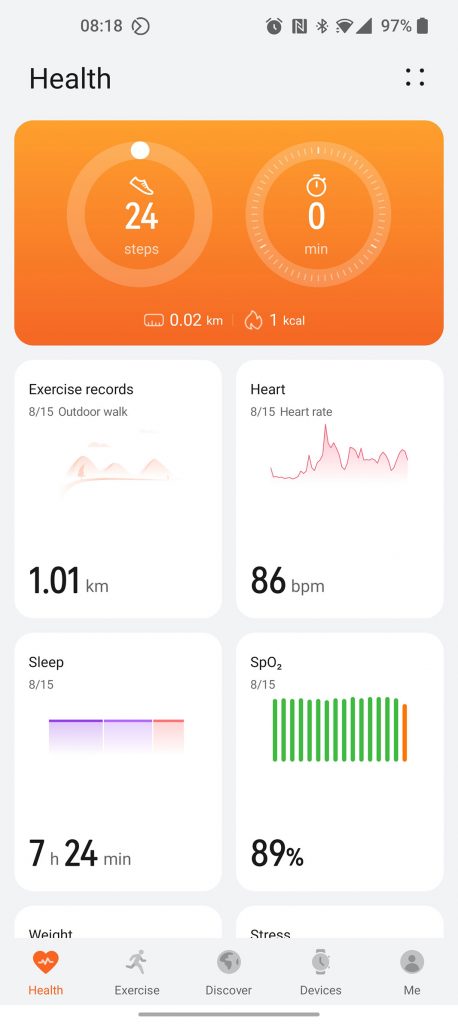Go to the Discover tab
Image resolution: width=458 pixels, height=1024 pixels.
click(229, 972)
